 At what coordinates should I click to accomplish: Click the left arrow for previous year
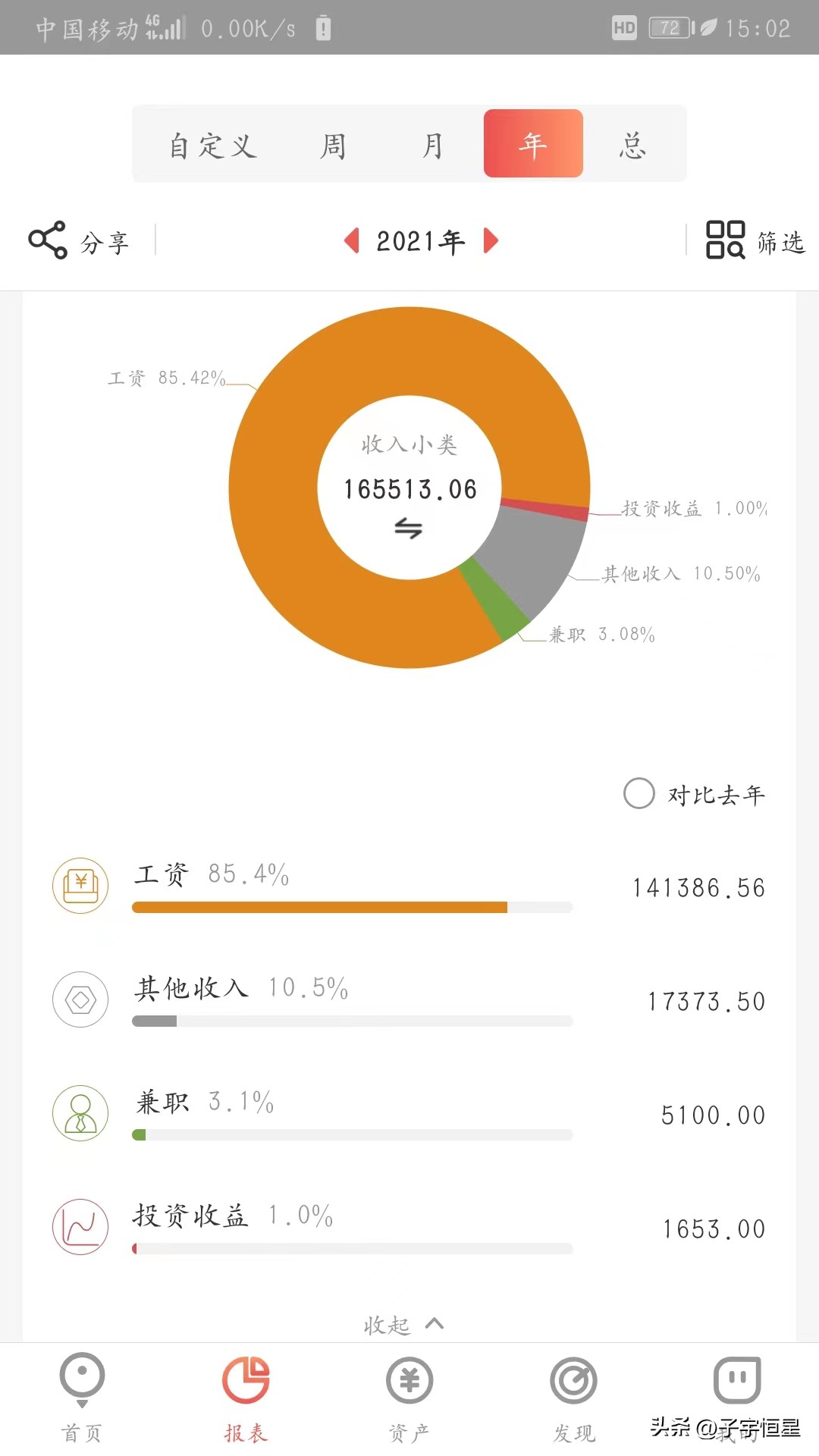tap(353, 240)
